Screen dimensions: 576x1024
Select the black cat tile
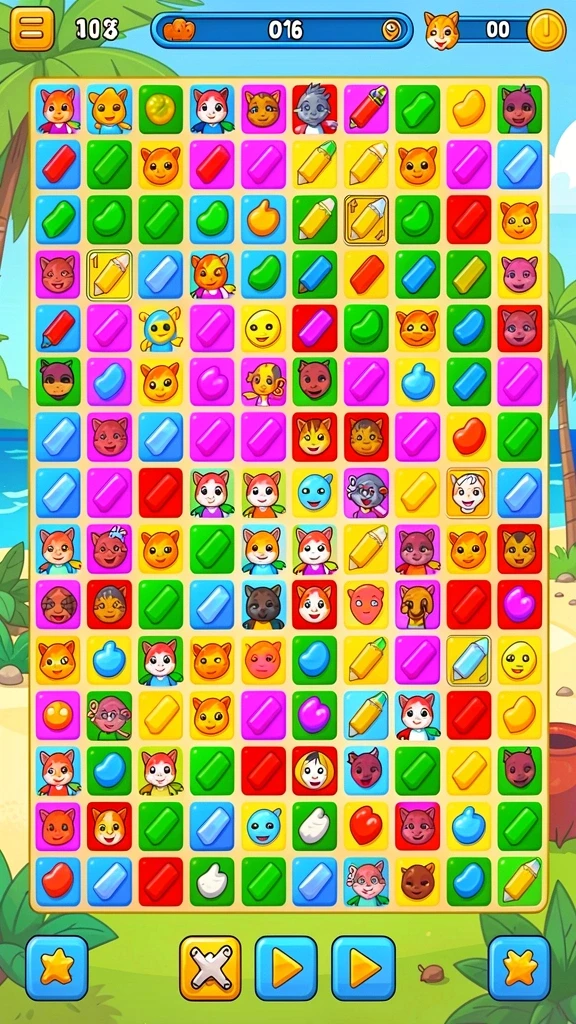point(263,604)
